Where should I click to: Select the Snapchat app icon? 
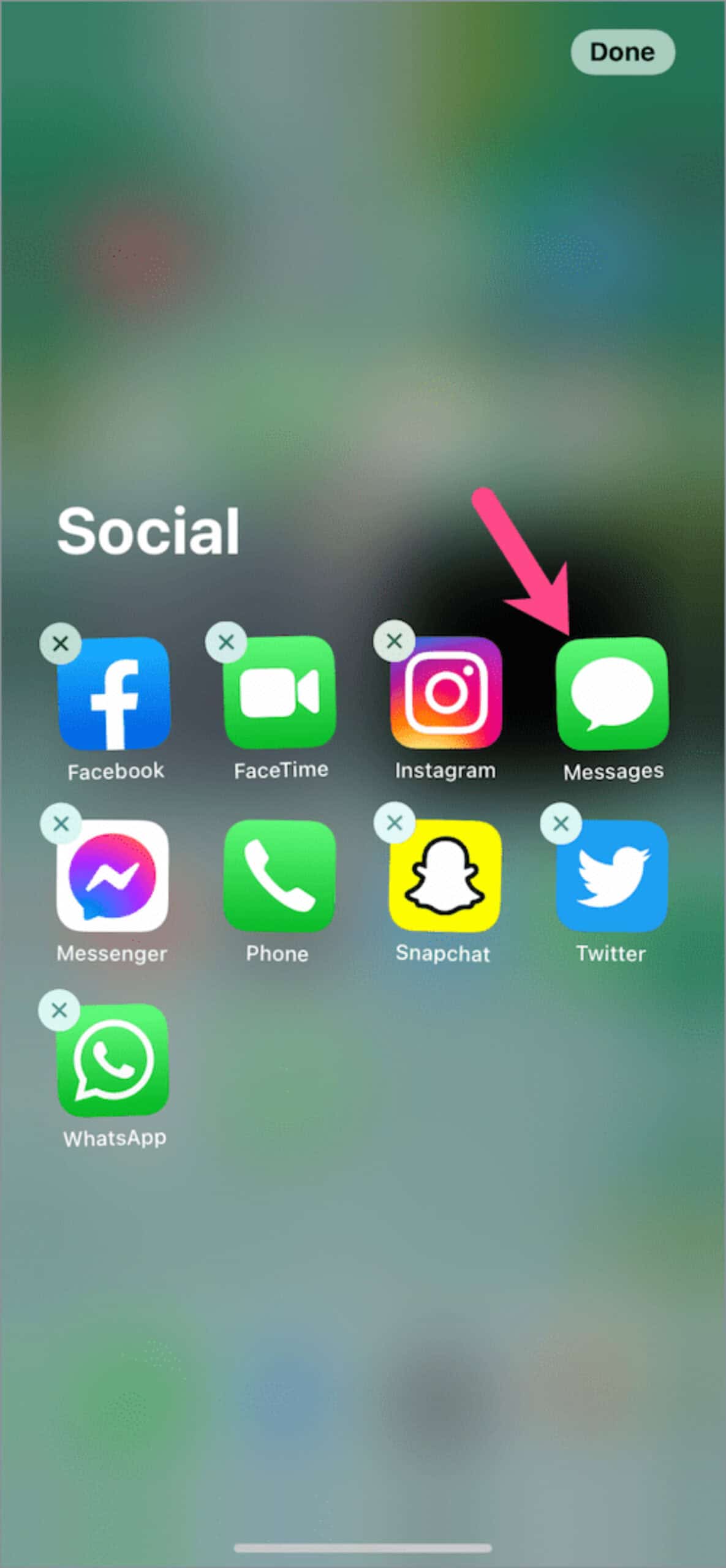coord(445,876)
